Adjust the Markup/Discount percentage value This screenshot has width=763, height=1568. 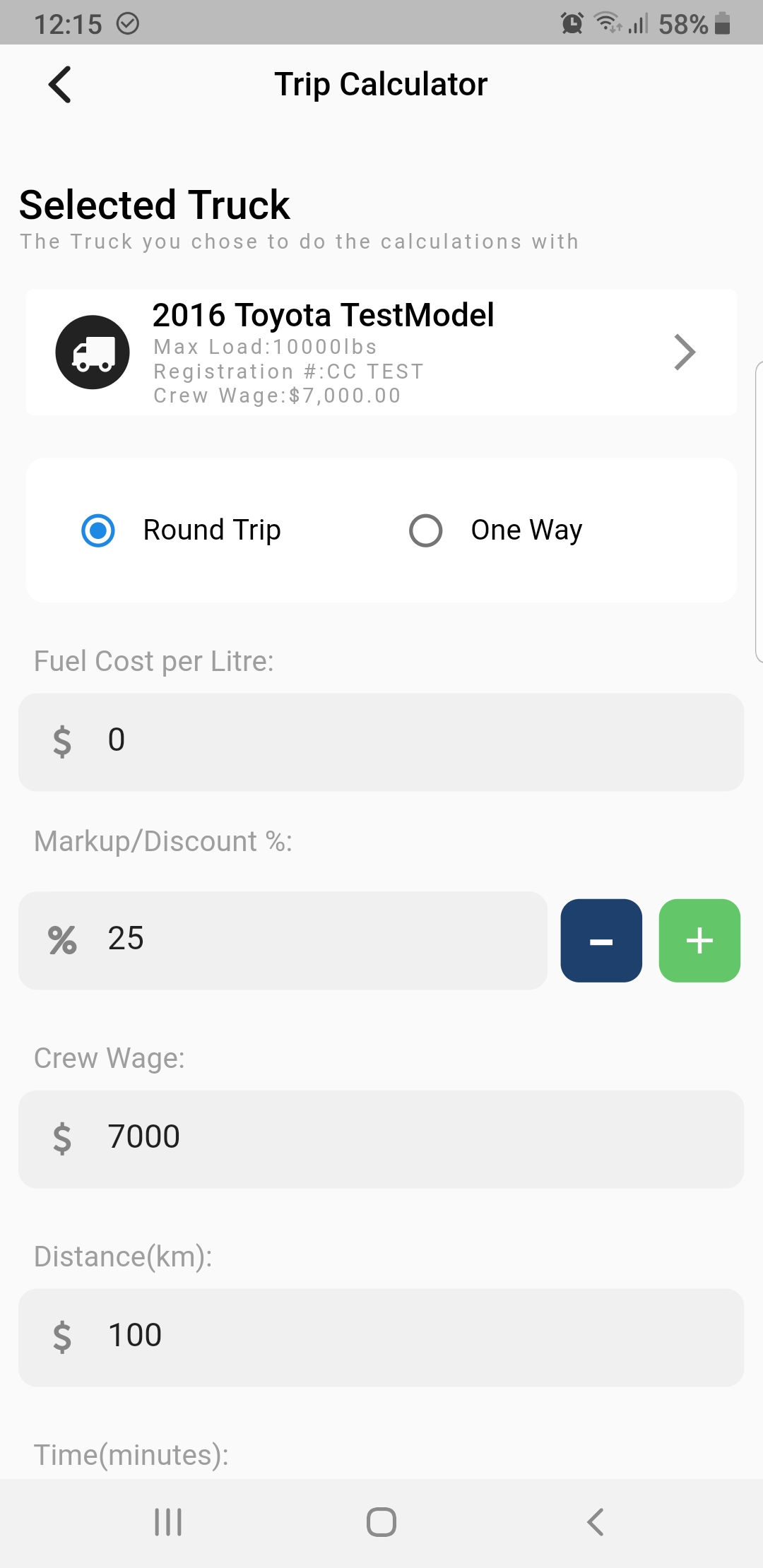[283, 940]
